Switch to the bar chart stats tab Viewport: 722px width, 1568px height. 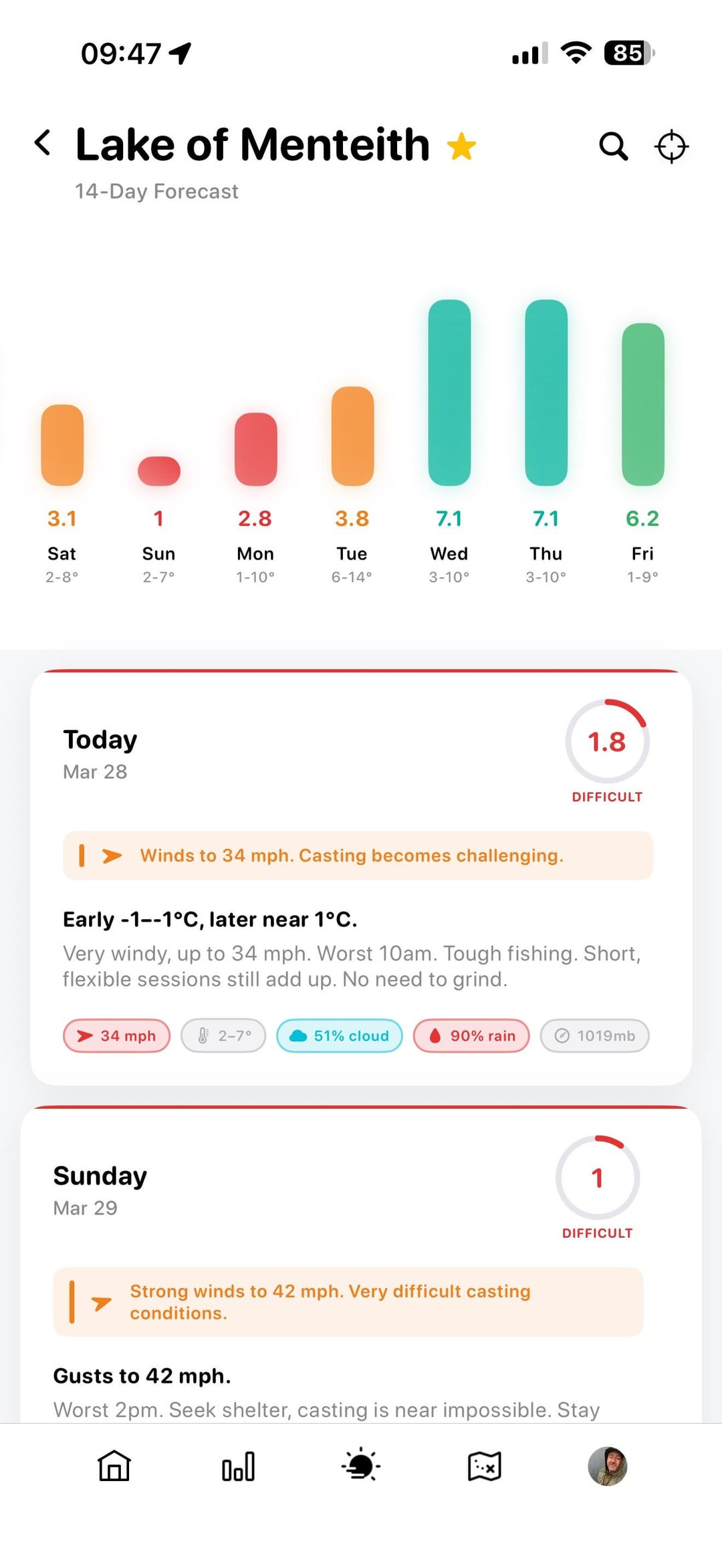tap(238, 1466)
